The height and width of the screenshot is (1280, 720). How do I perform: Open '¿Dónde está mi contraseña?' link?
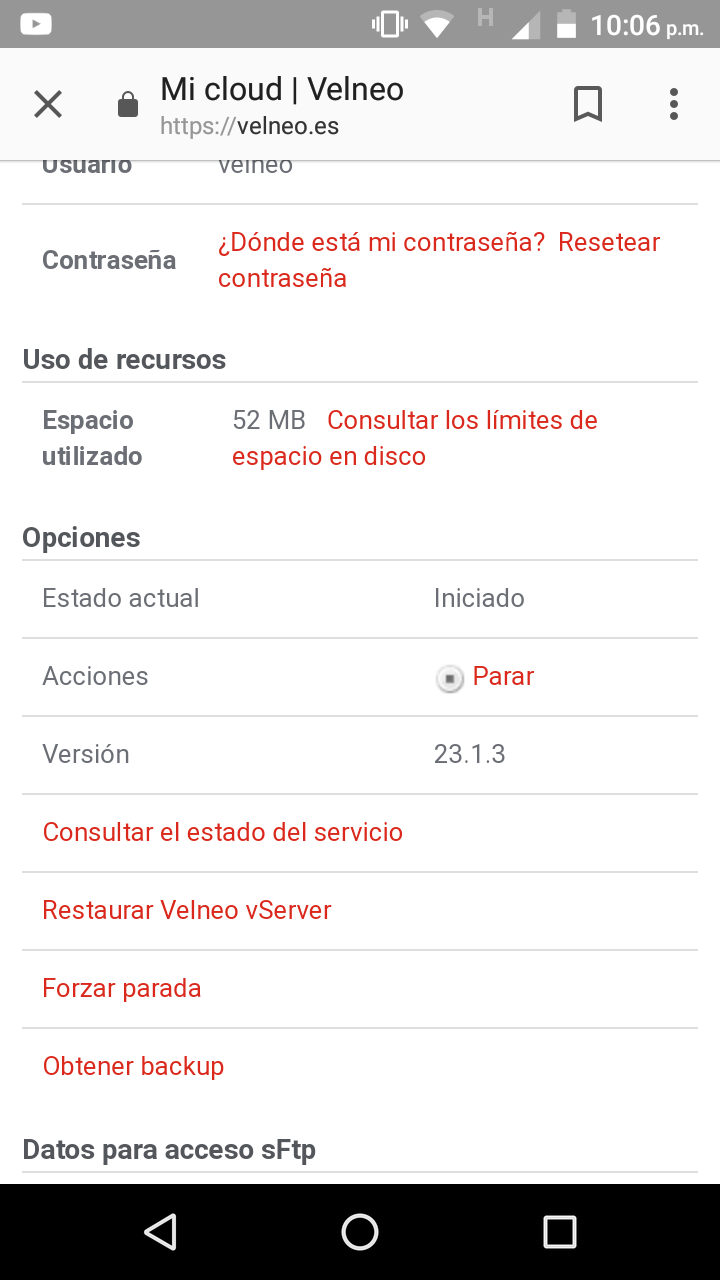(381, 242)
